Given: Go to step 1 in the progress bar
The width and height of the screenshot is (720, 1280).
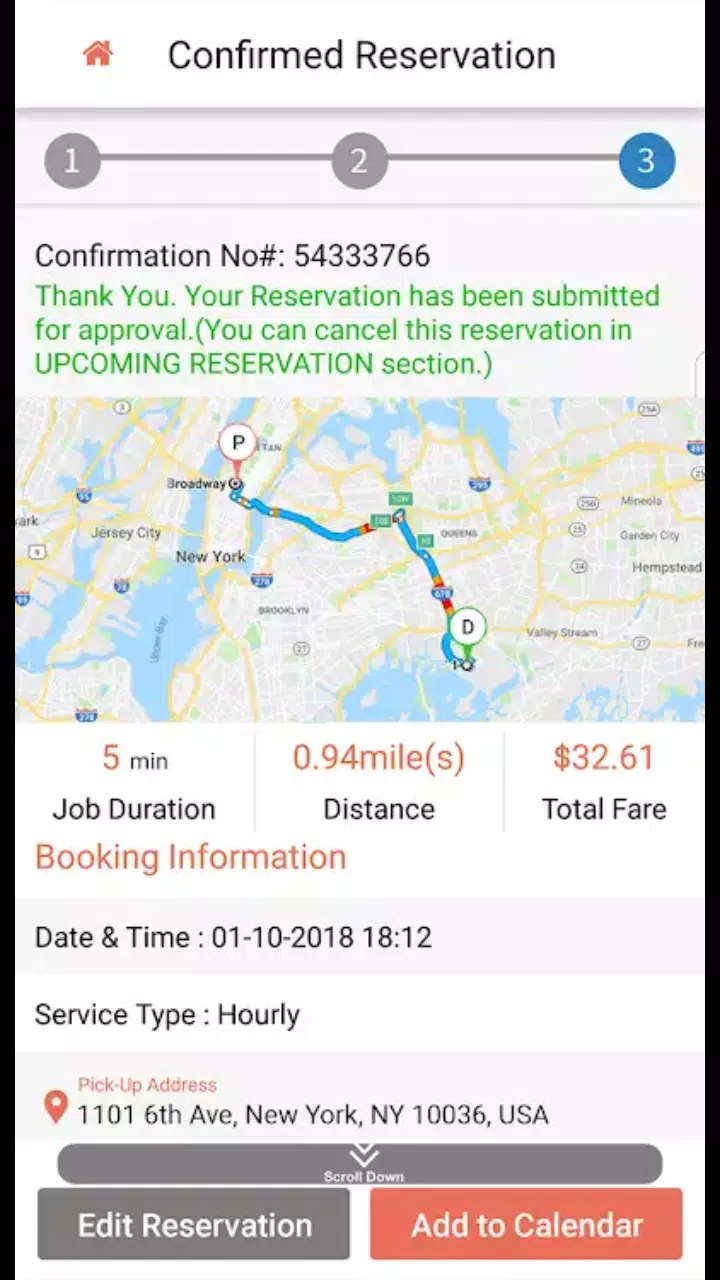Looking at the screenshot, I should [x=72, y=160].
